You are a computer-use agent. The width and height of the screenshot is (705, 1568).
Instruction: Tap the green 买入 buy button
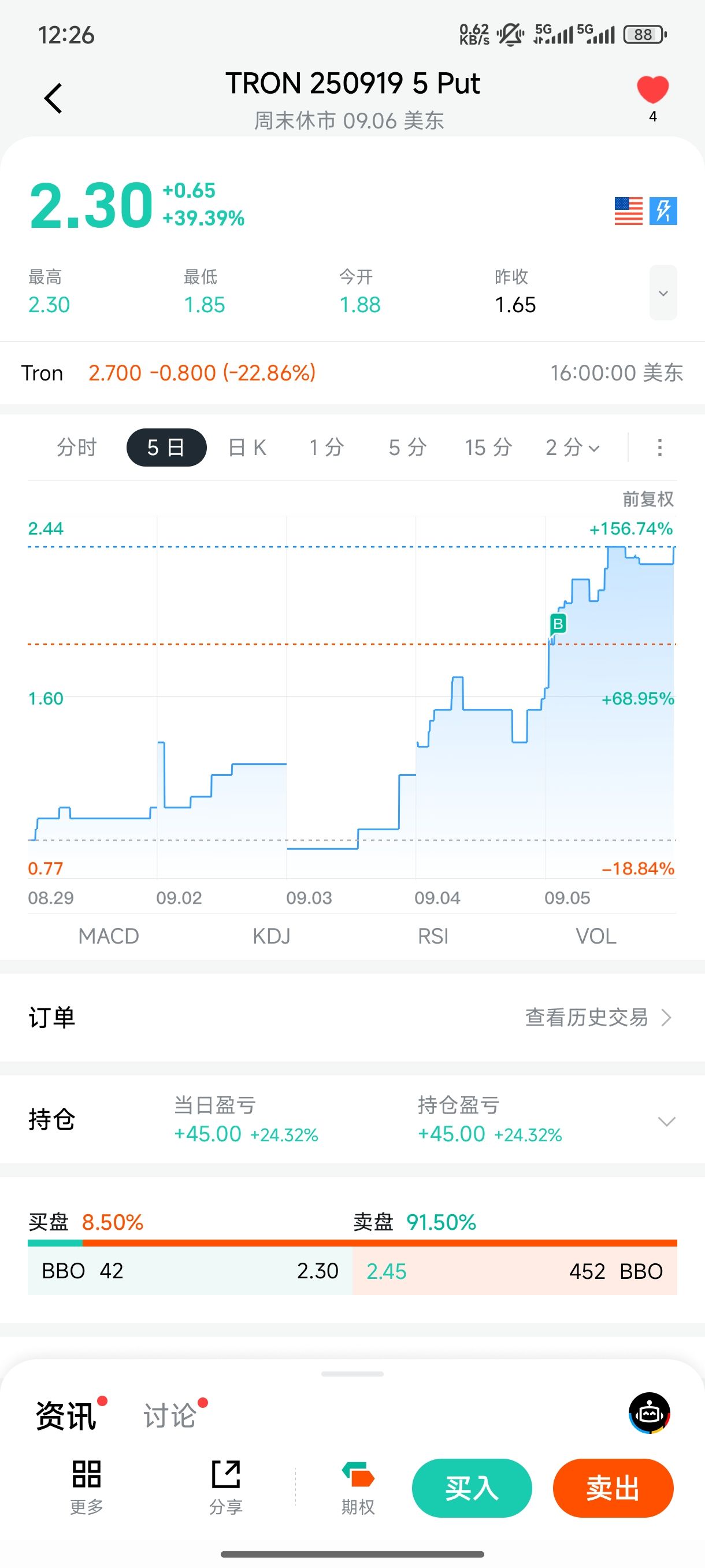pos(472,1488)
